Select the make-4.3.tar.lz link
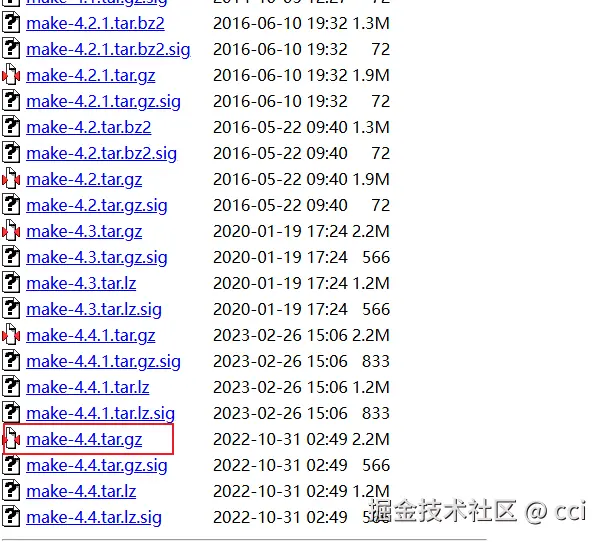This screenshot has width=604, height=542. tap(81, 283)
